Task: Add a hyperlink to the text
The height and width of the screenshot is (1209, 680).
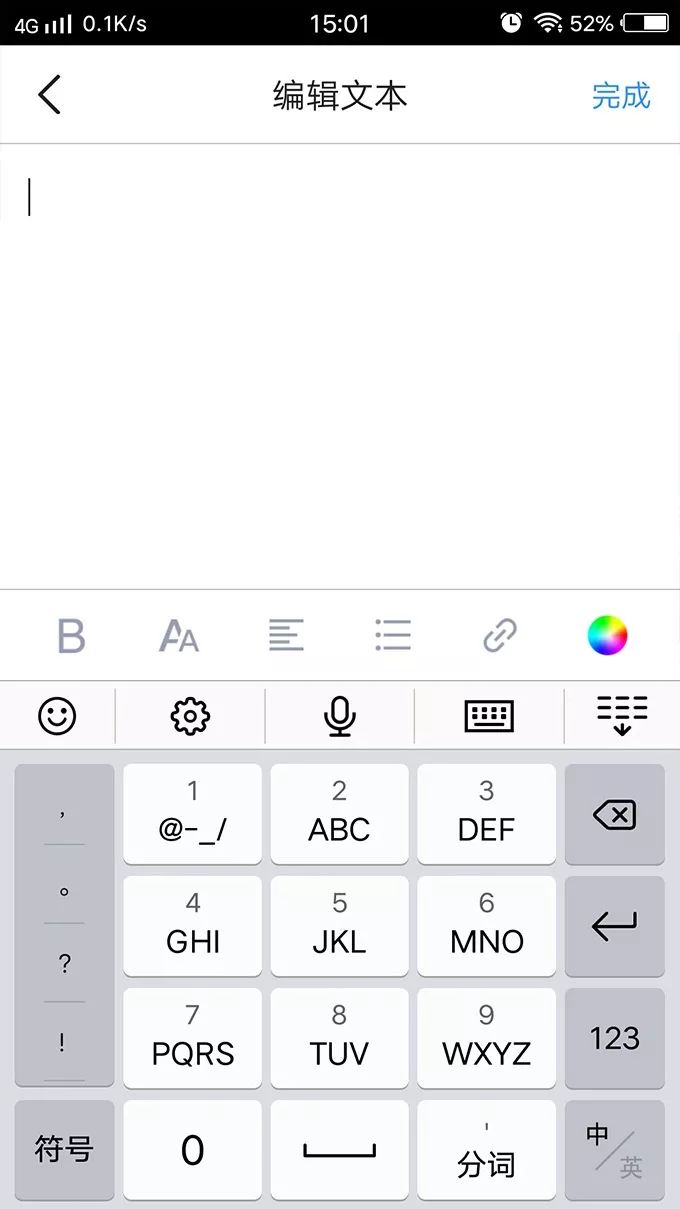Action: pos(500,635)
